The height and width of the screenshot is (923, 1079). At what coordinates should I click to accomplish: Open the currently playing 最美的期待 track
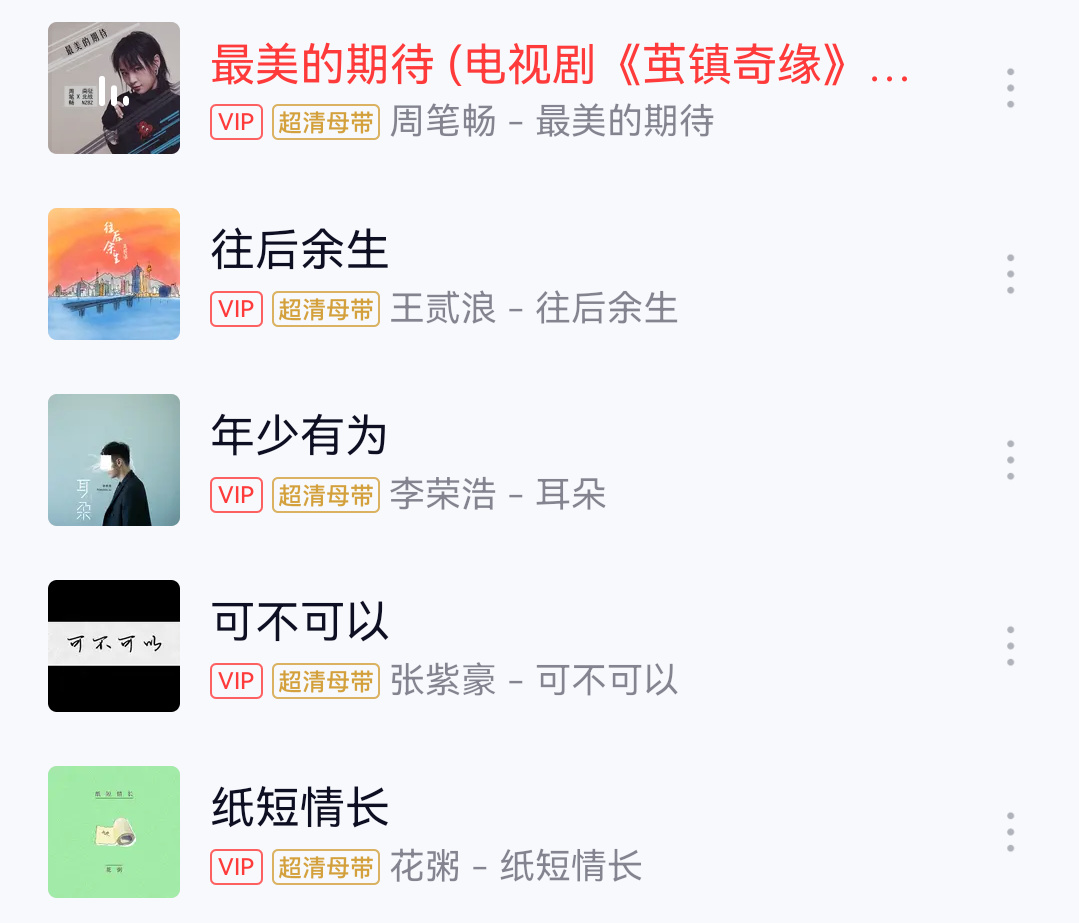click(x=560, y=66)
